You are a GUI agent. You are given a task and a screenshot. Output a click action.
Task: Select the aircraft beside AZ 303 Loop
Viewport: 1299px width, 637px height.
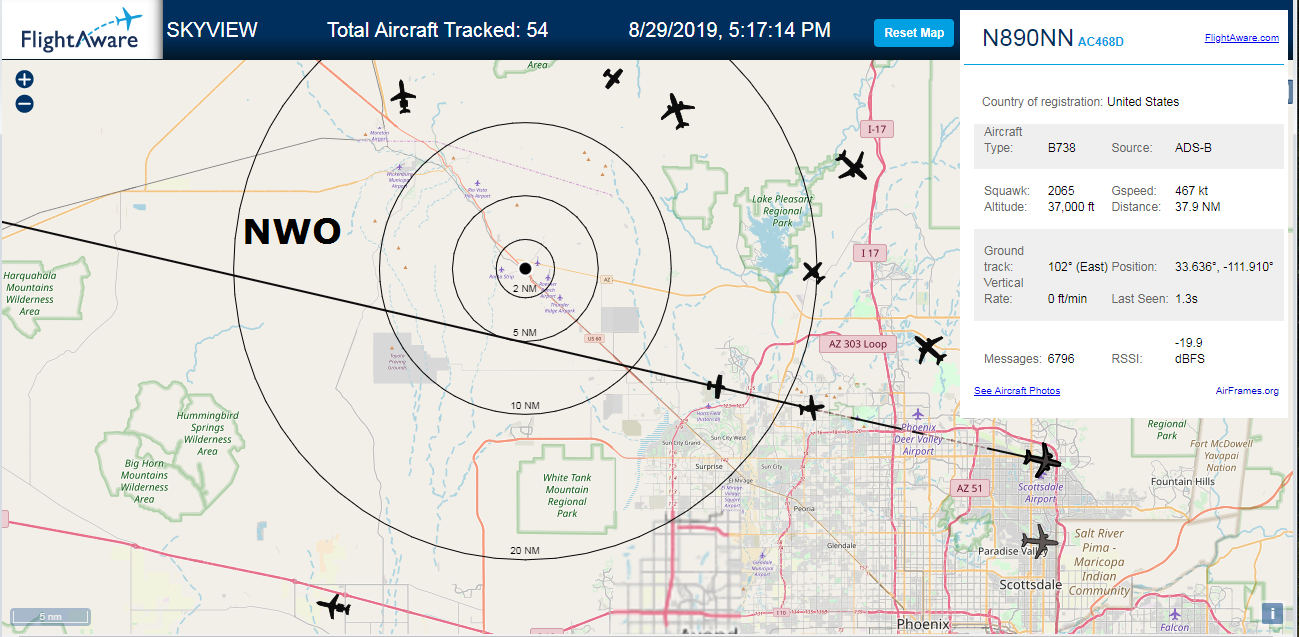click(930, 350)
